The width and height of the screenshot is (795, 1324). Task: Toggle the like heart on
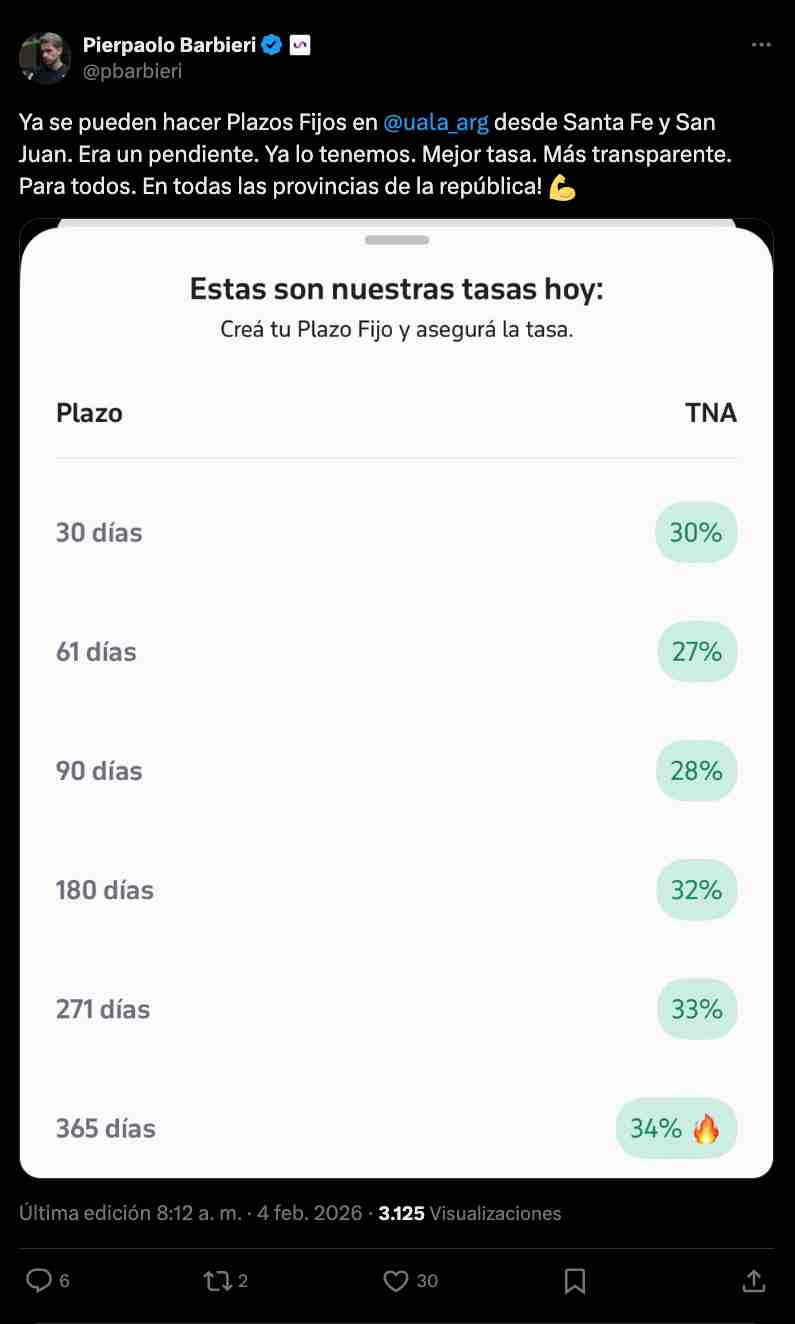[398, 1280]
